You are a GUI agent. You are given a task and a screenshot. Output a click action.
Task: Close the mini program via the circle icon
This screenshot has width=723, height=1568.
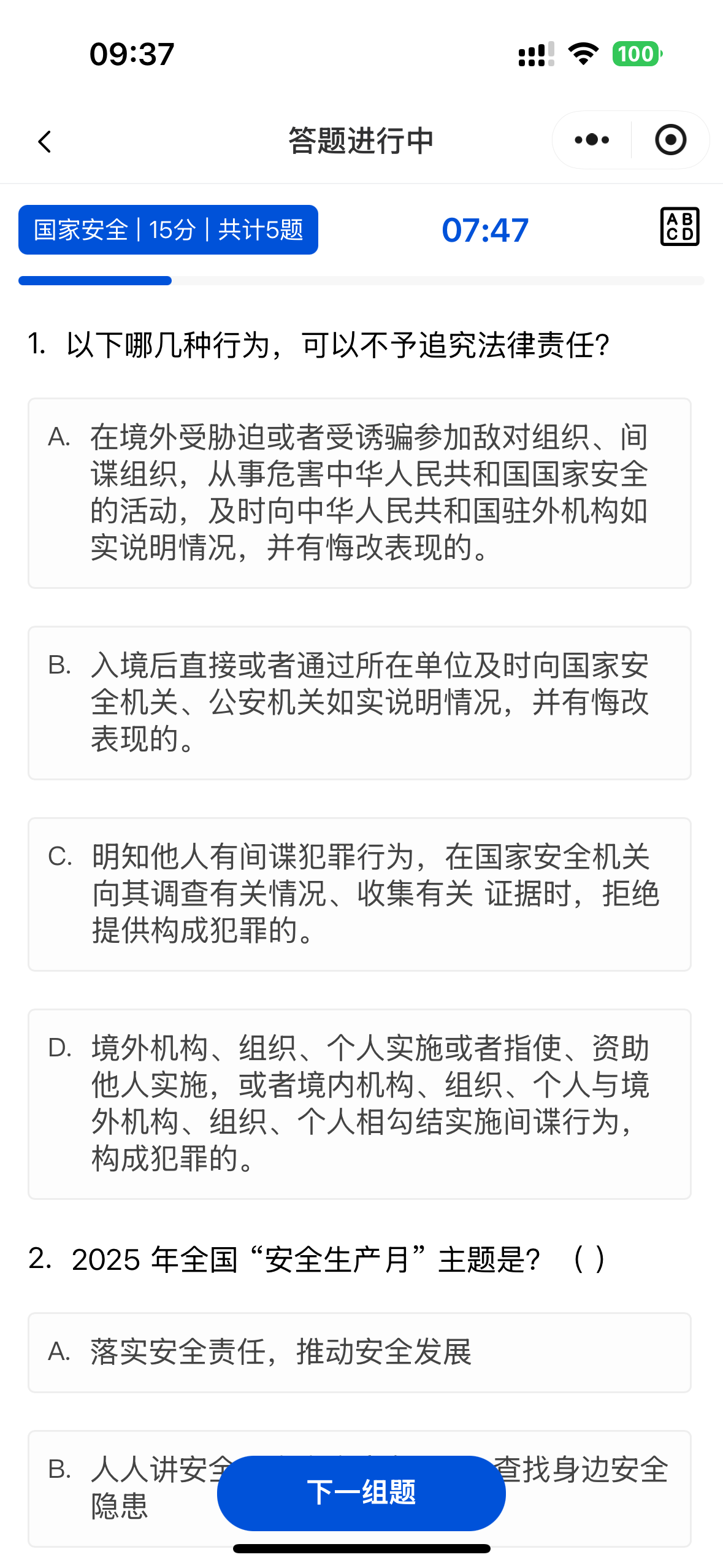[x=670, y=140]
